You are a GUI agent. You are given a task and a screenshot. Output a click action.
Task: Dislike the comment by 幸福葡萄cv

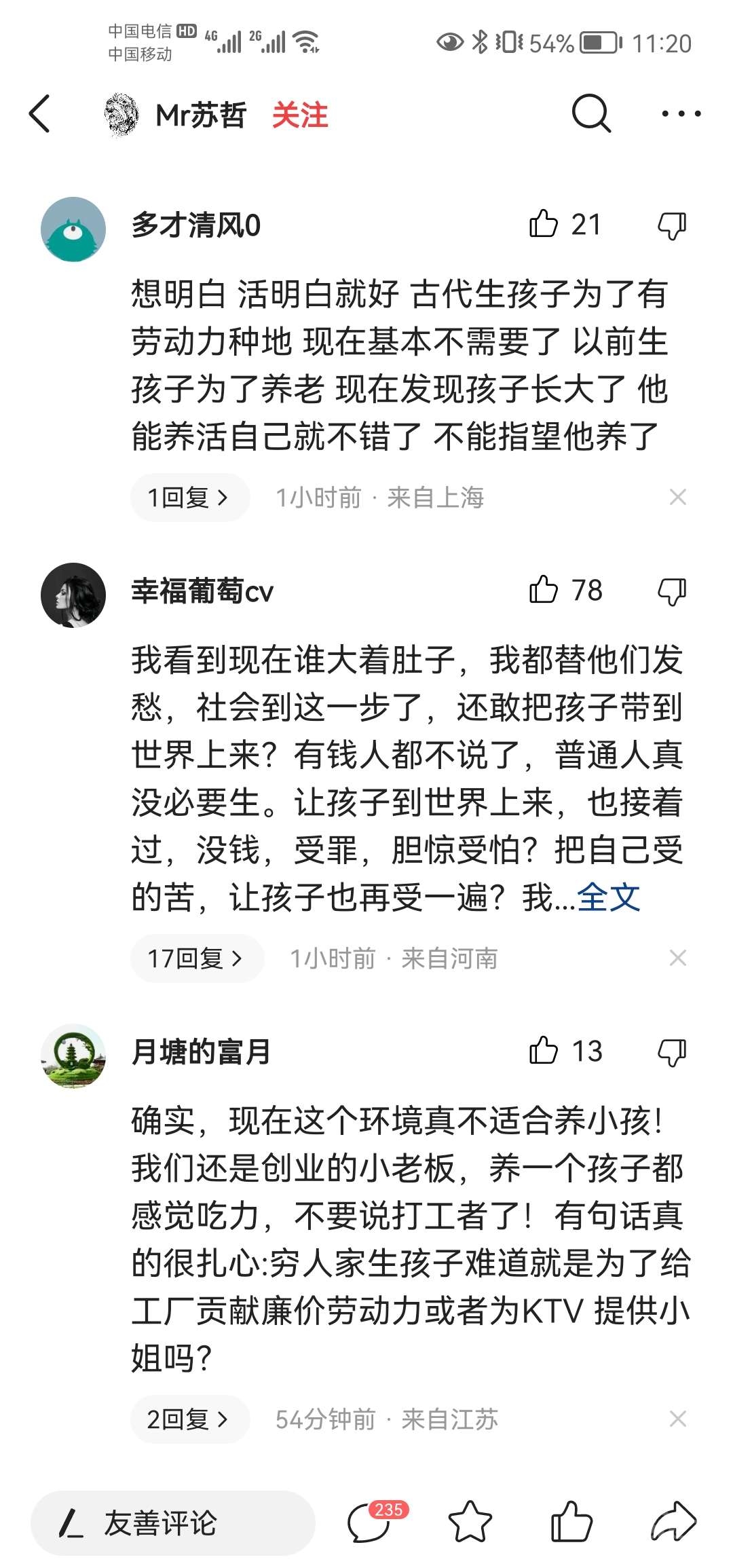[x=672, y=591]
